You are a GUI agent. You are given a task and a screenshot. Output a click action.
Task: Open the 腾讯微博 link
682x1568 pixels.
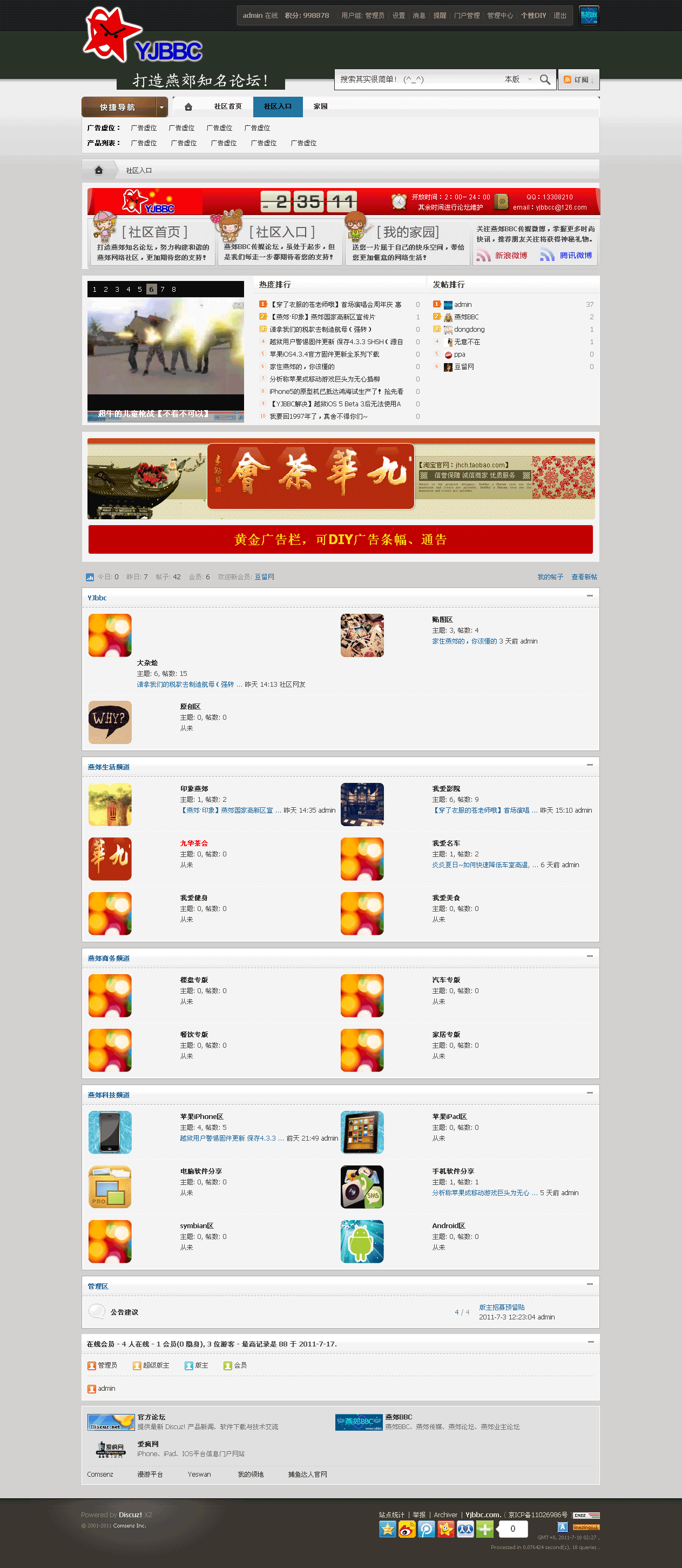[x=575, y=256]
